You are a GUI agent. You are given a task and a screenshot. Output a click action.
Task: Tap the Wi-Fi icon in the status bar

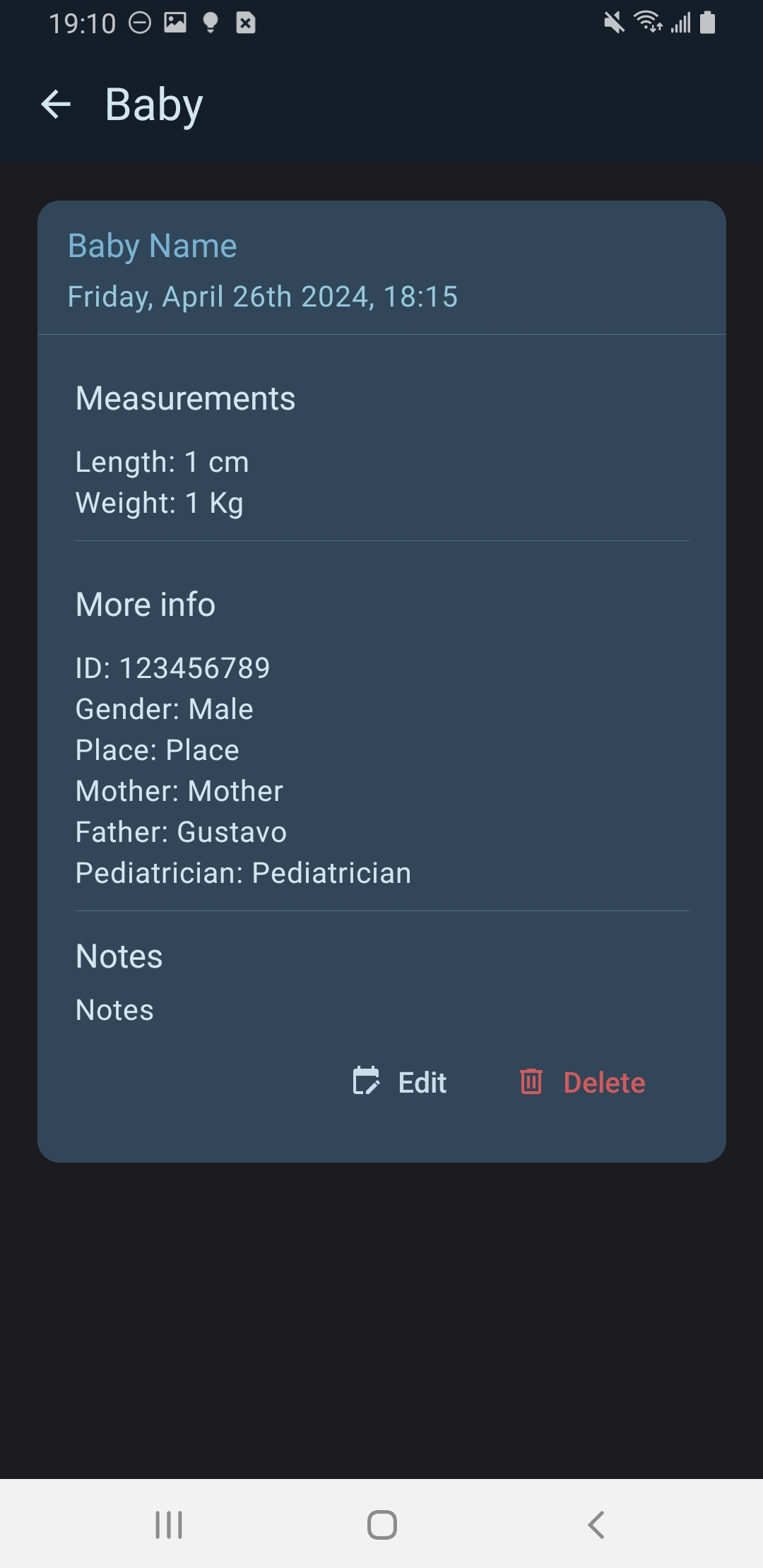(x=647, y=23)
